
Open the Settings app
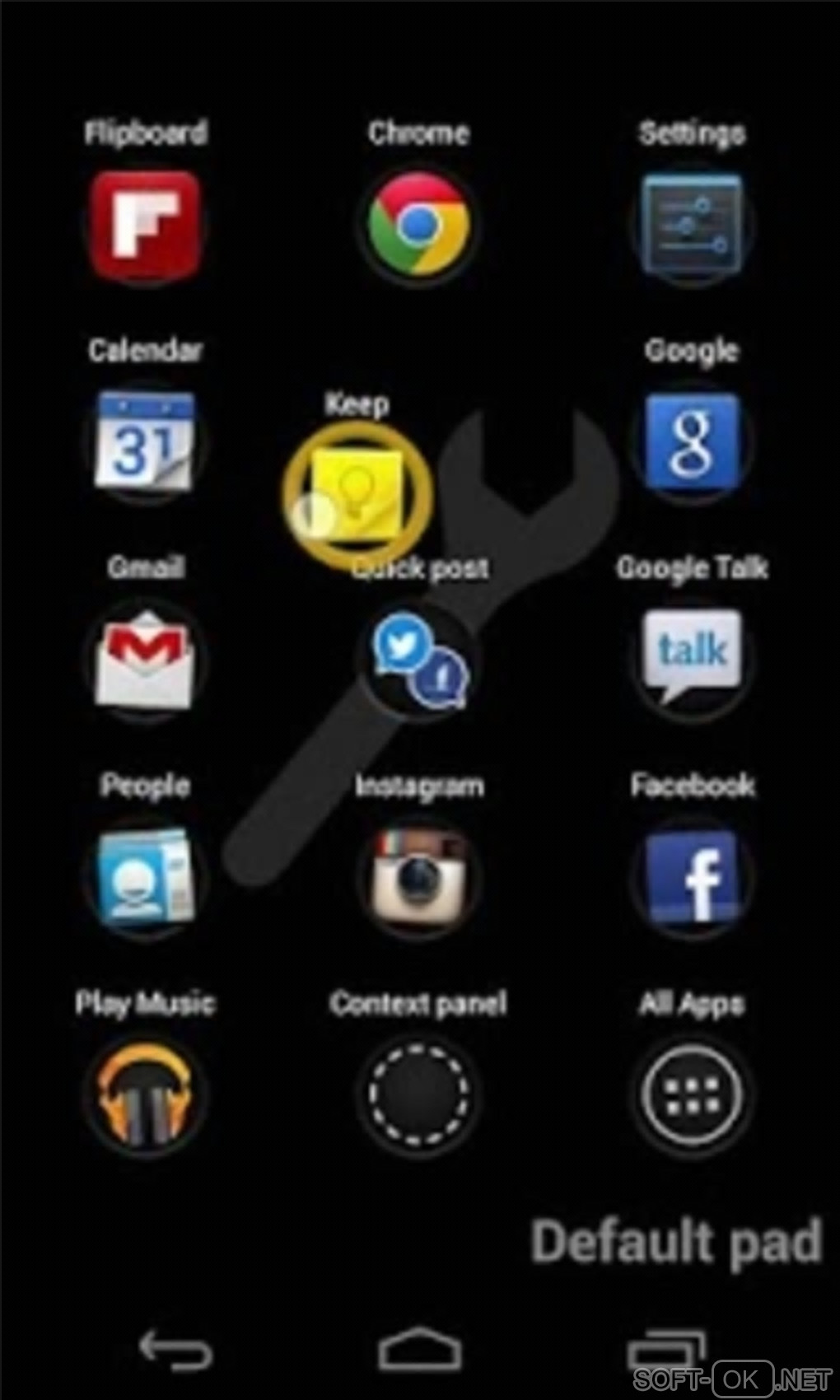[692, 225]
